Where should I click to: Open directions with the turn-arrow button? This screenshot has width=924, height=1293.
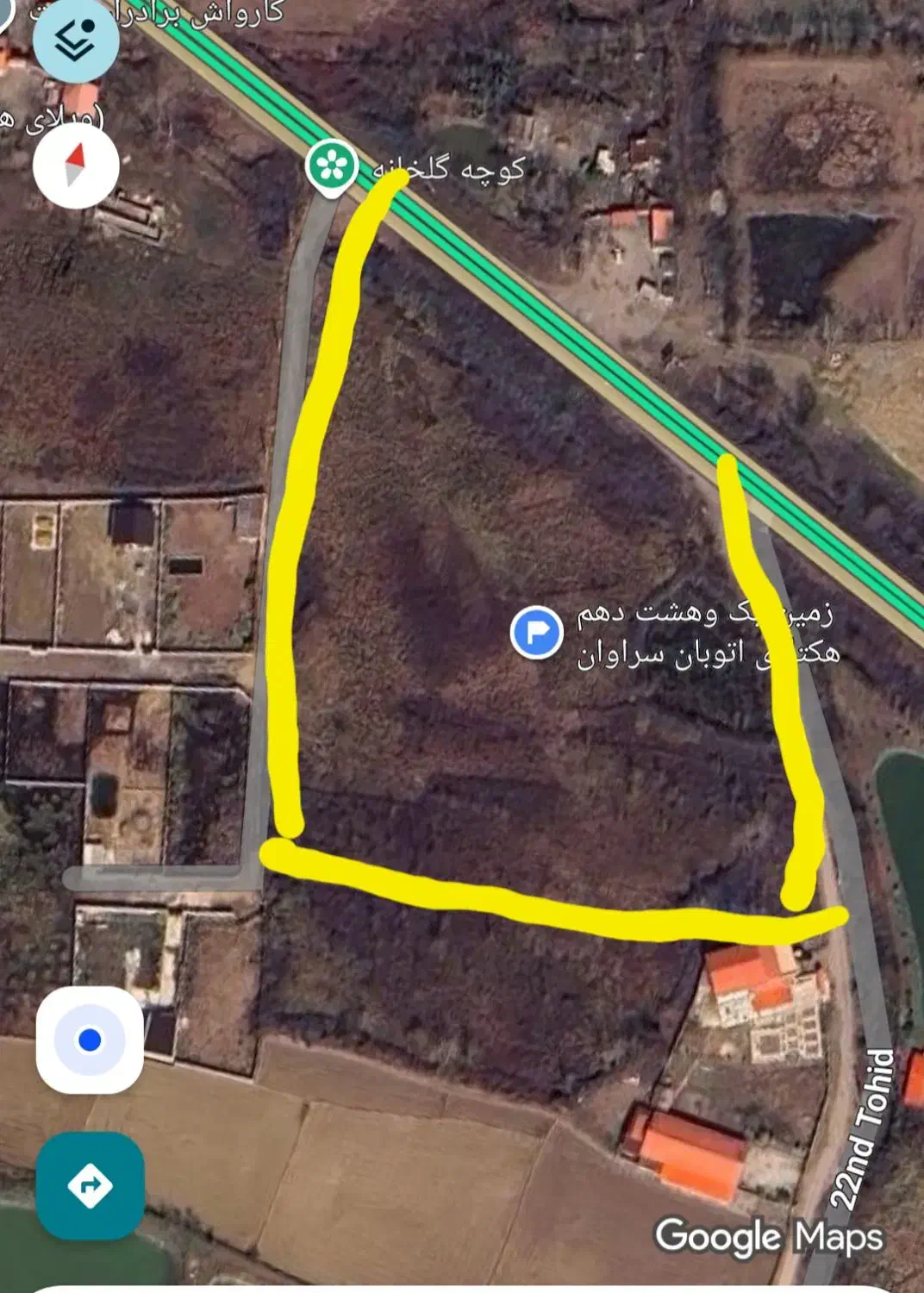tap(90, 1186)
